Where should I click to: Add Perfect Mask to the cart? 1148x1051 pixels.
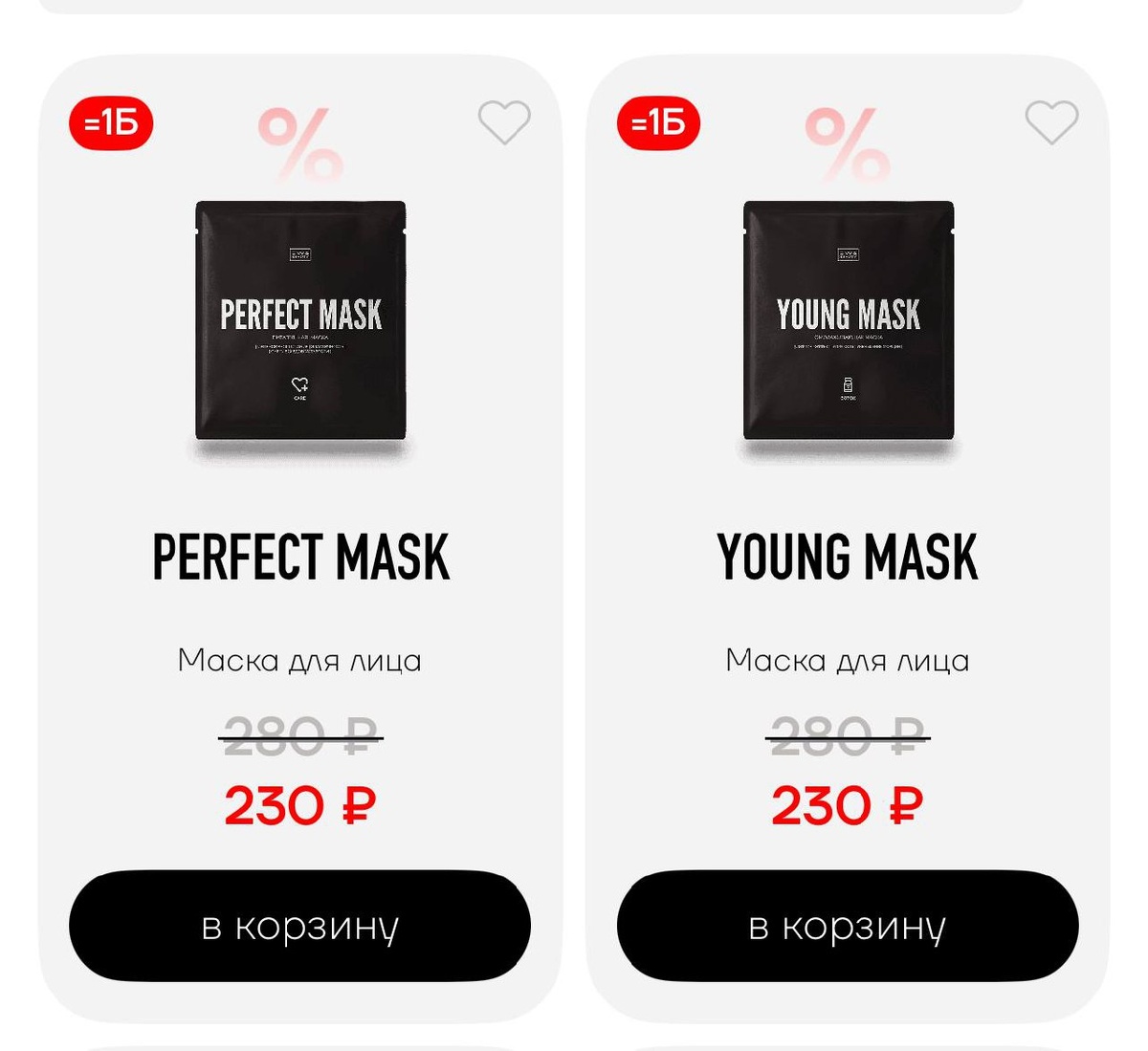(299, 926)
